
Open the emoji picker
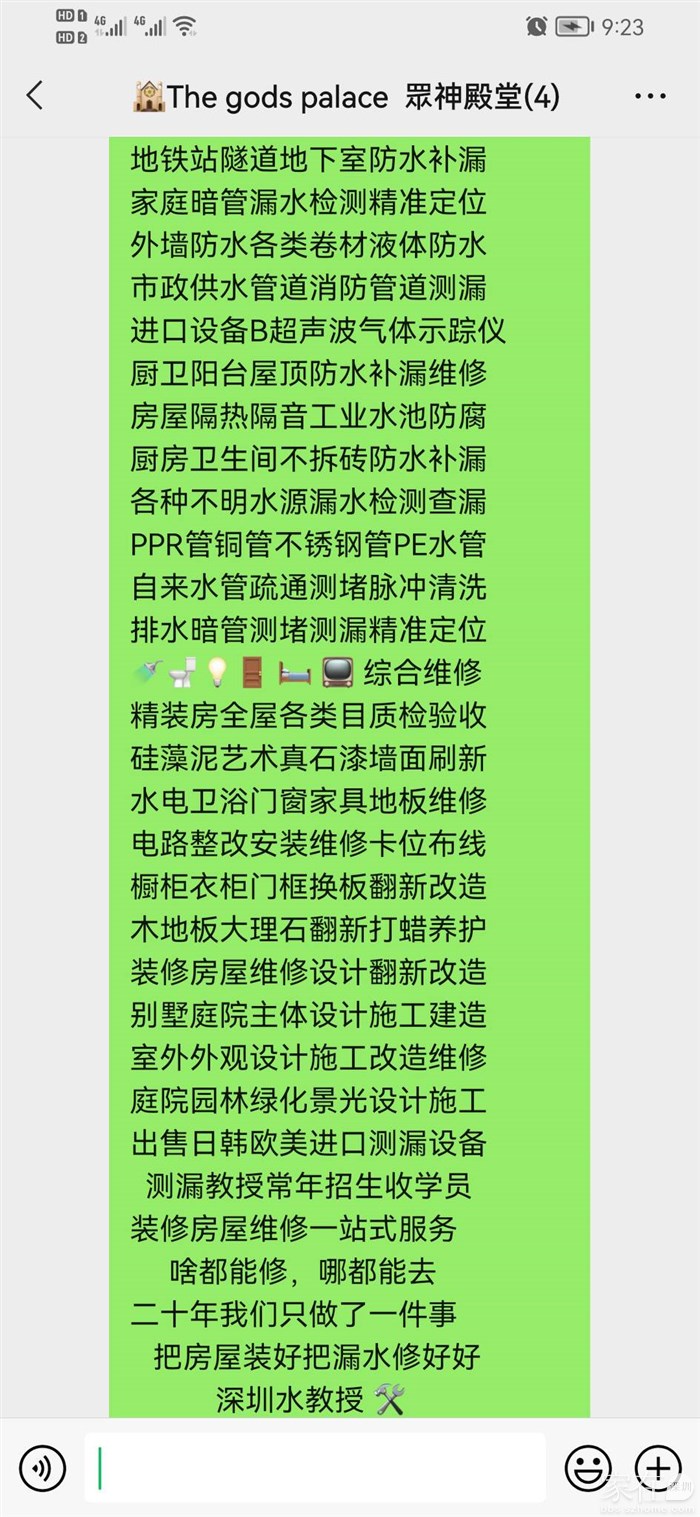588,1467
